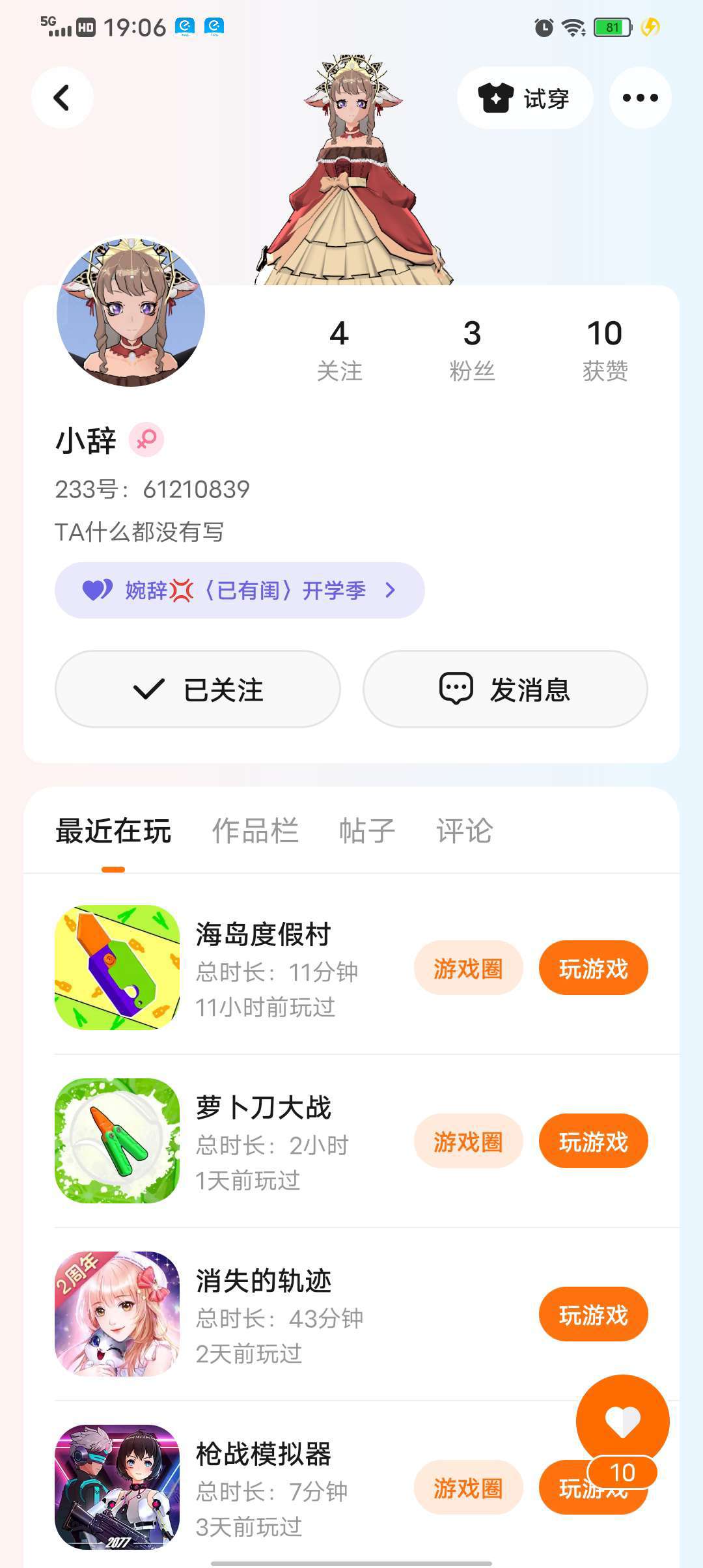
Task: Tap the 试穿 try-on button
Action: coord(525,98)
